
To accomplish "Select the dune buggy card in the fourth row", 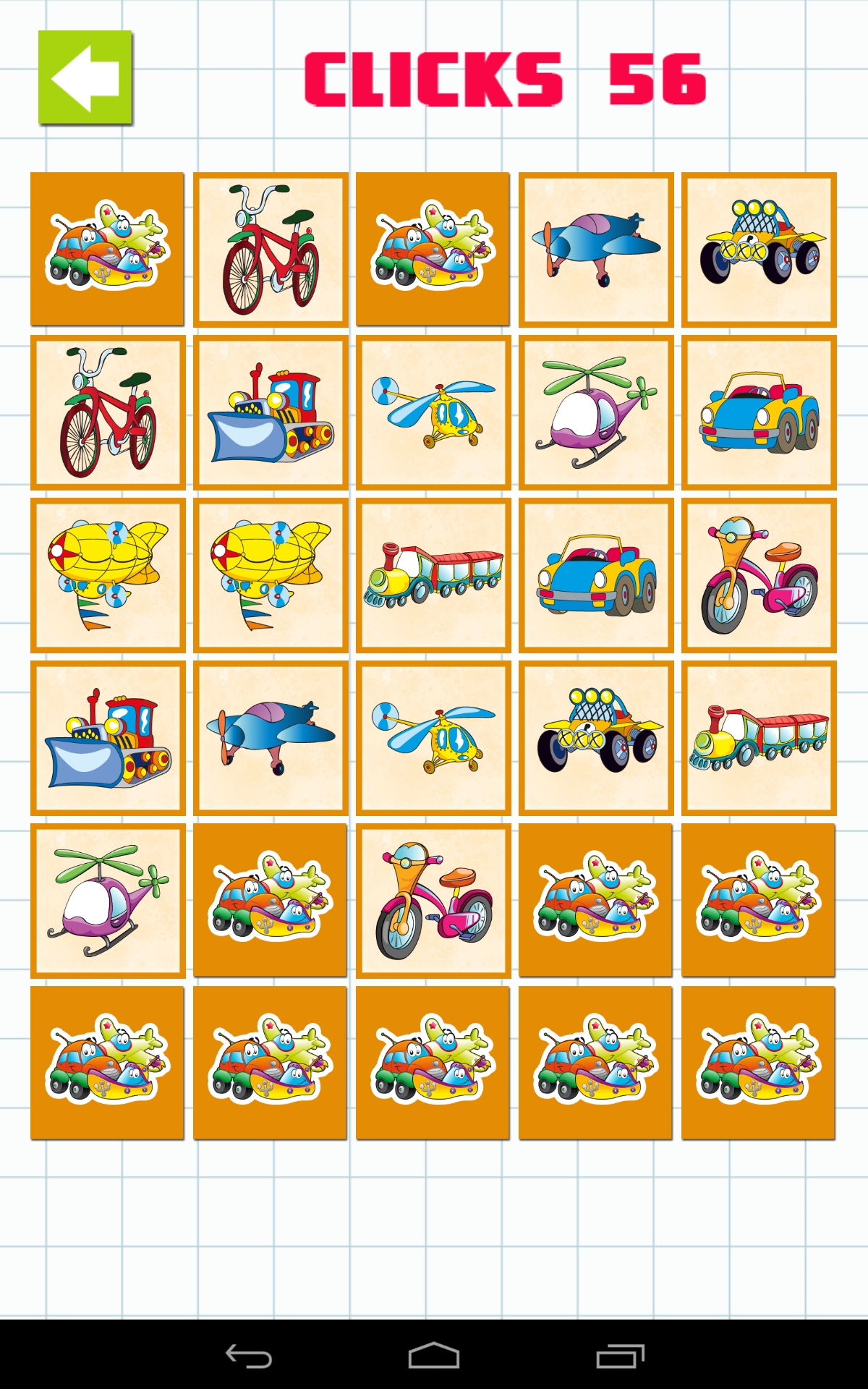I will click(x=595, y=736).
